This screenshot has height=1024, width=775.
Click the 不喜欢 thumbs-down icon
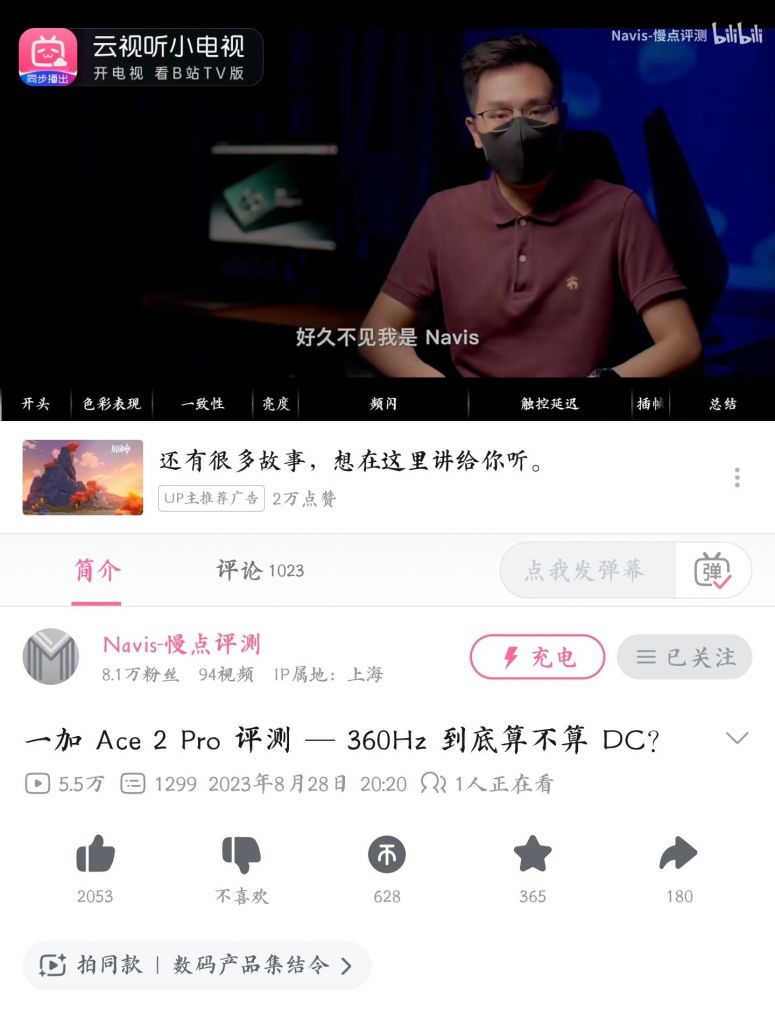[x=240, y=855]
